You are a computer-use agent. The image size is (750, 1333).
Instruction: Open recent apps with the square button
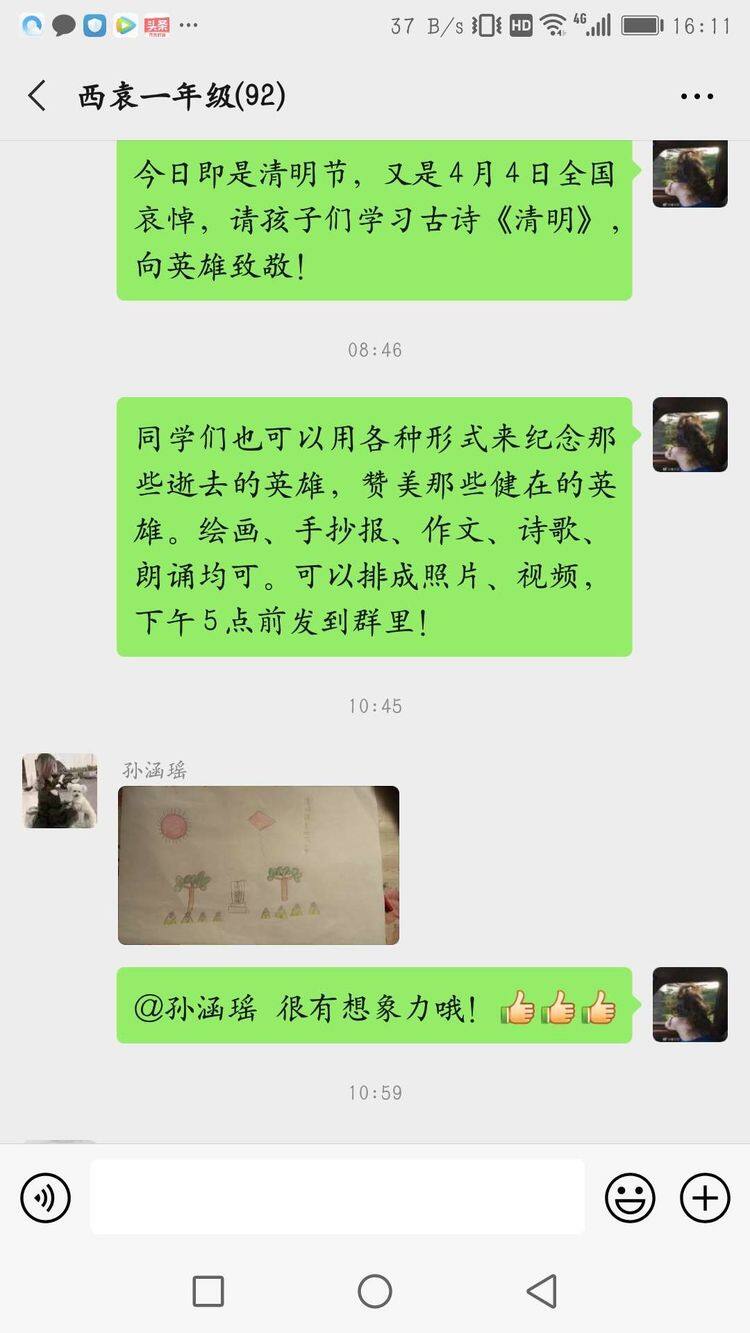coord(208,1291)
